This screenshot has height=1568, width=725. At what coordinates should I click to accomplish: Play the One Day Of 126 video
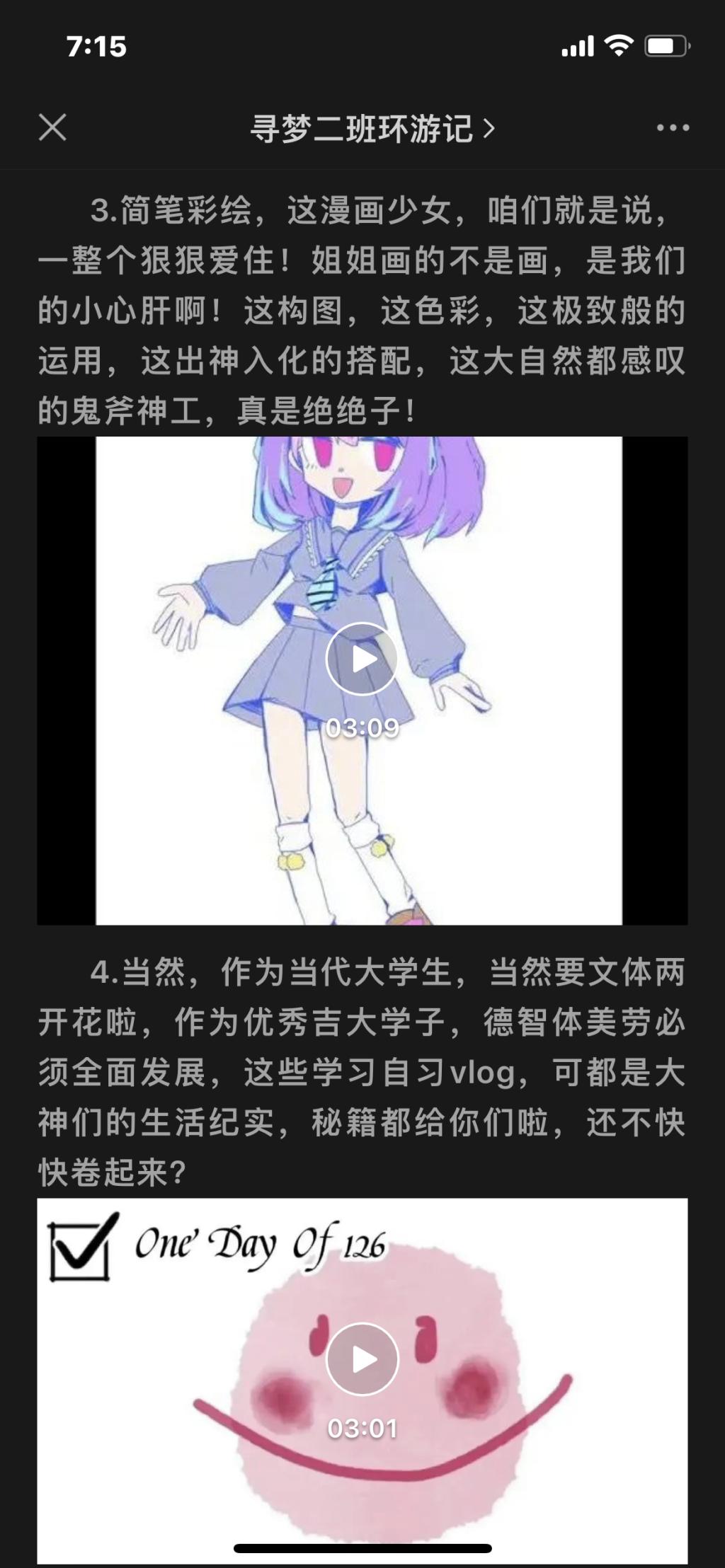362,1359
